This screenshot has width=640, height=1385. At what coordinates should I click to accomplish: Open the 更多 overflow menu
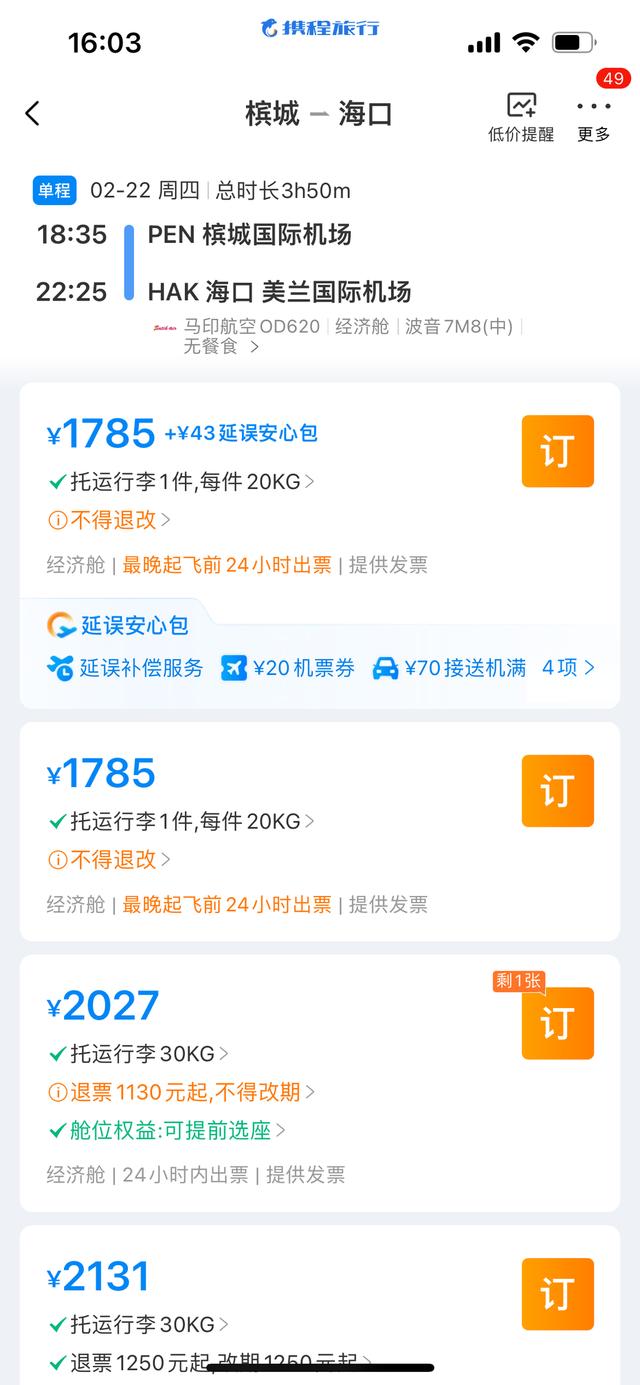[593, 117]
